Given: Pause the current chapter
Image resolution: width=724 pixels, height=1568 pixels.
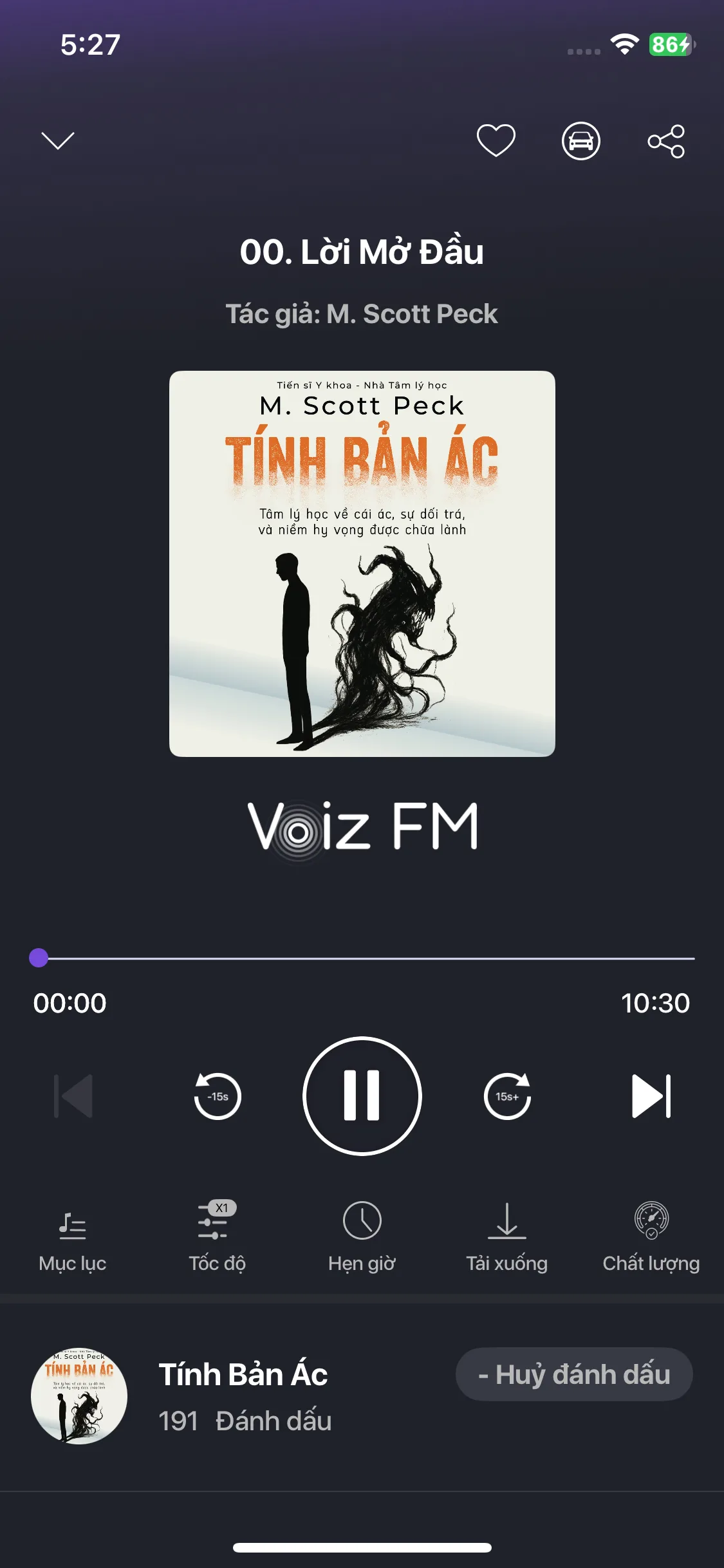Looking at the screenshot, I should (362, 1096).
